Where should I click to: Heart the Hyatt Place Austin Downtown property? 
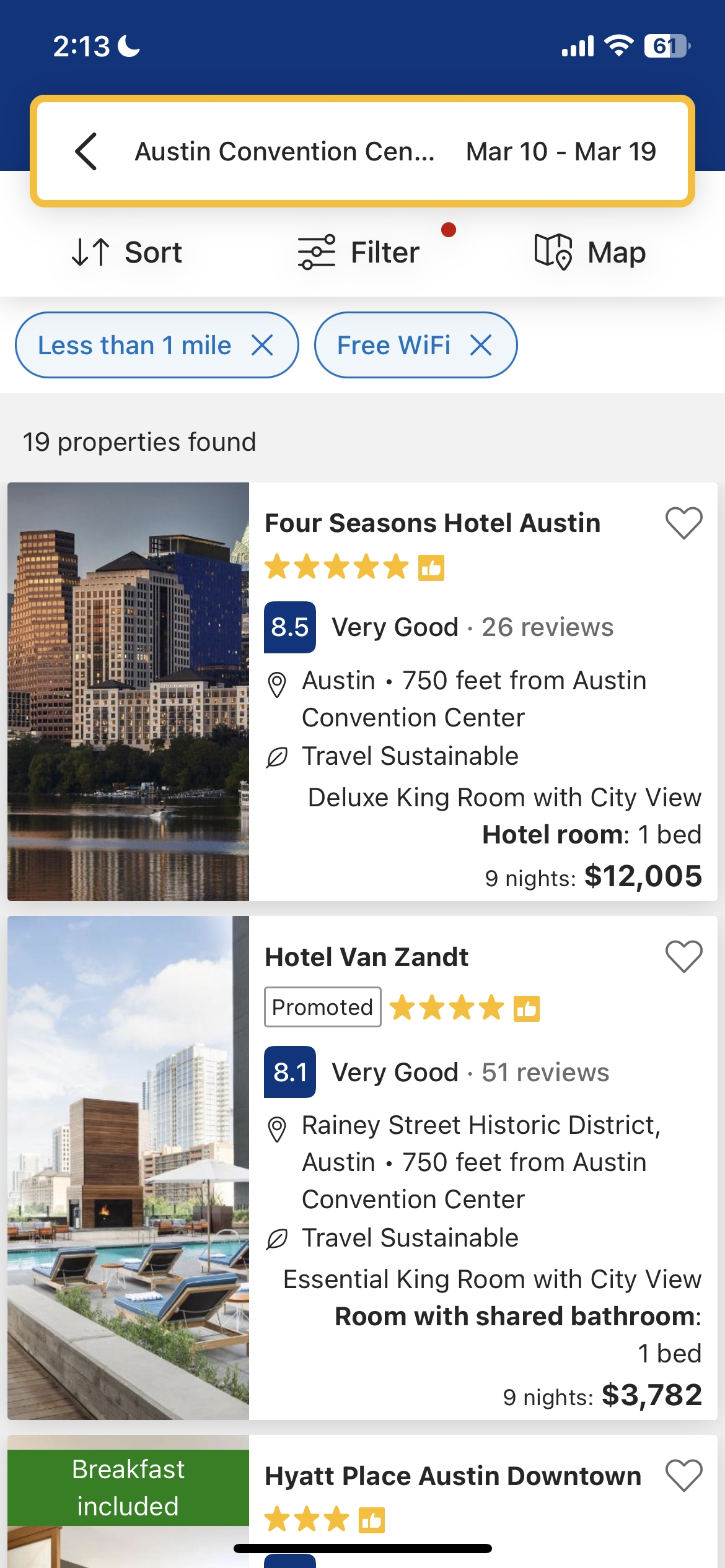click(683, 1476)
